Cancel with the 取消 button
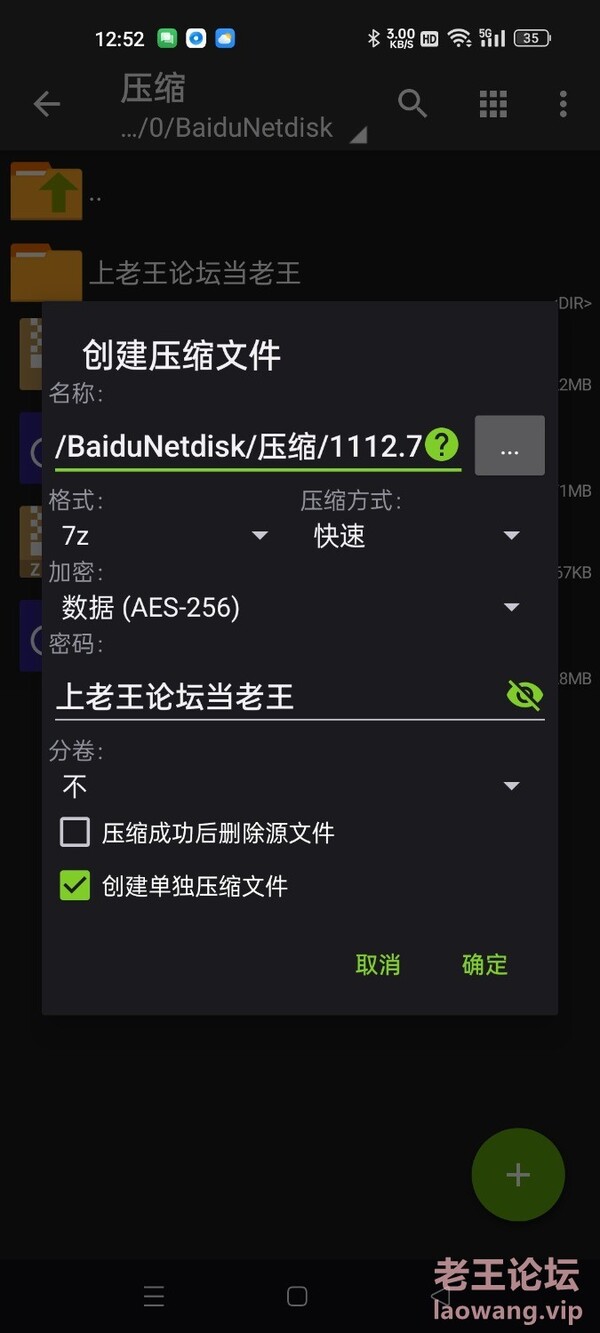The image size is (600, 1333). pos(378,965)
